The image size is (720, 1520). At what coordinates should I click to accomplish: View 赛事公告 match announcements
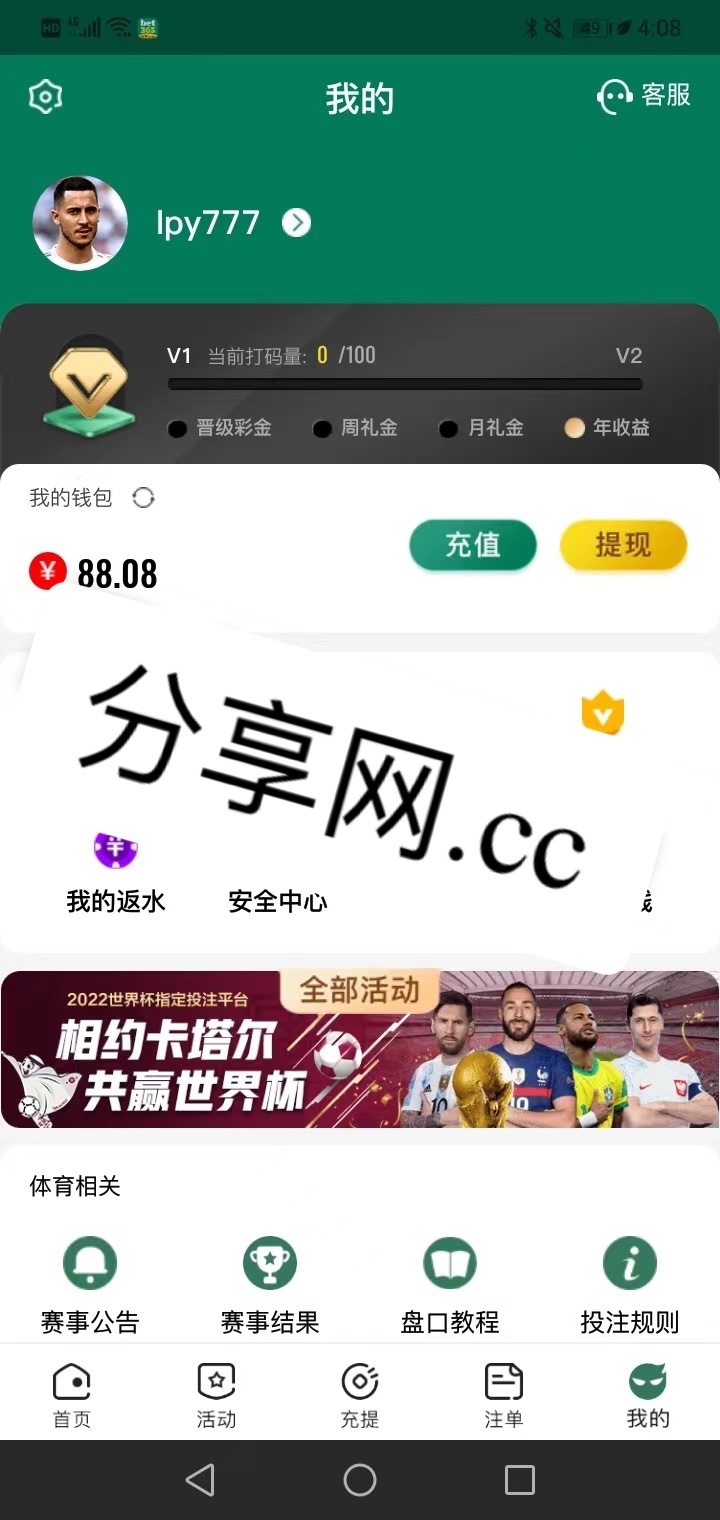(x=90, y=1285)
